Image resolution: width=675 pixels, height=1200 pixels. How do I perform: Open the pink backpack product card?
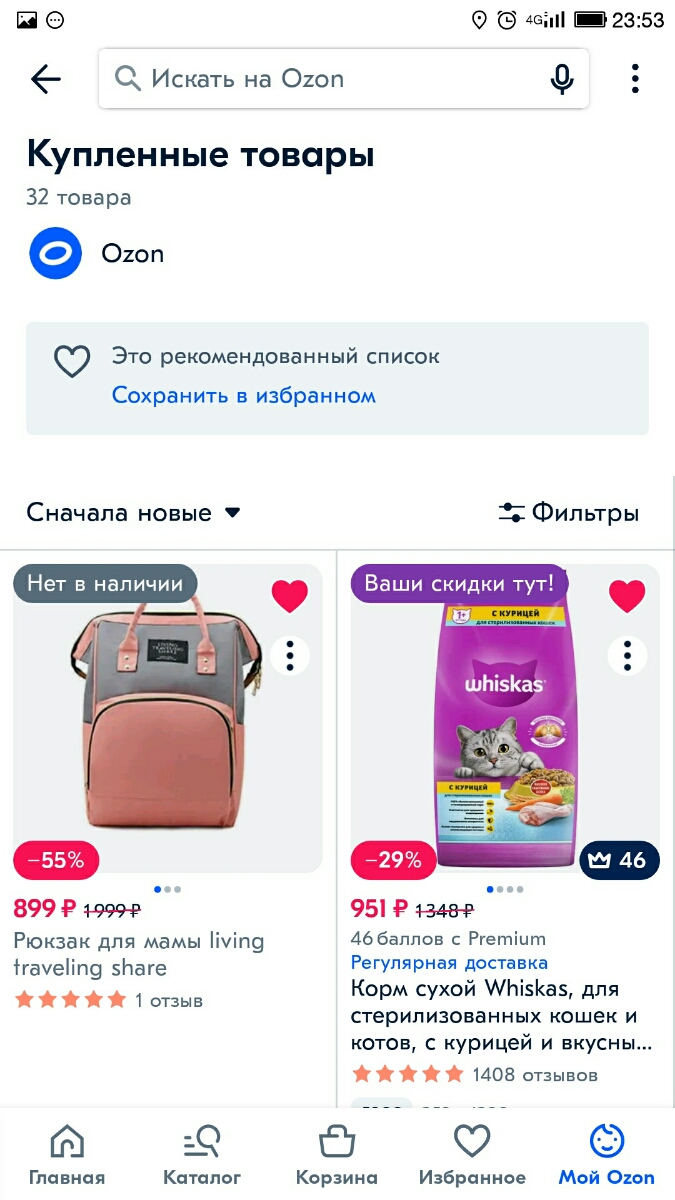pos(167,720)
